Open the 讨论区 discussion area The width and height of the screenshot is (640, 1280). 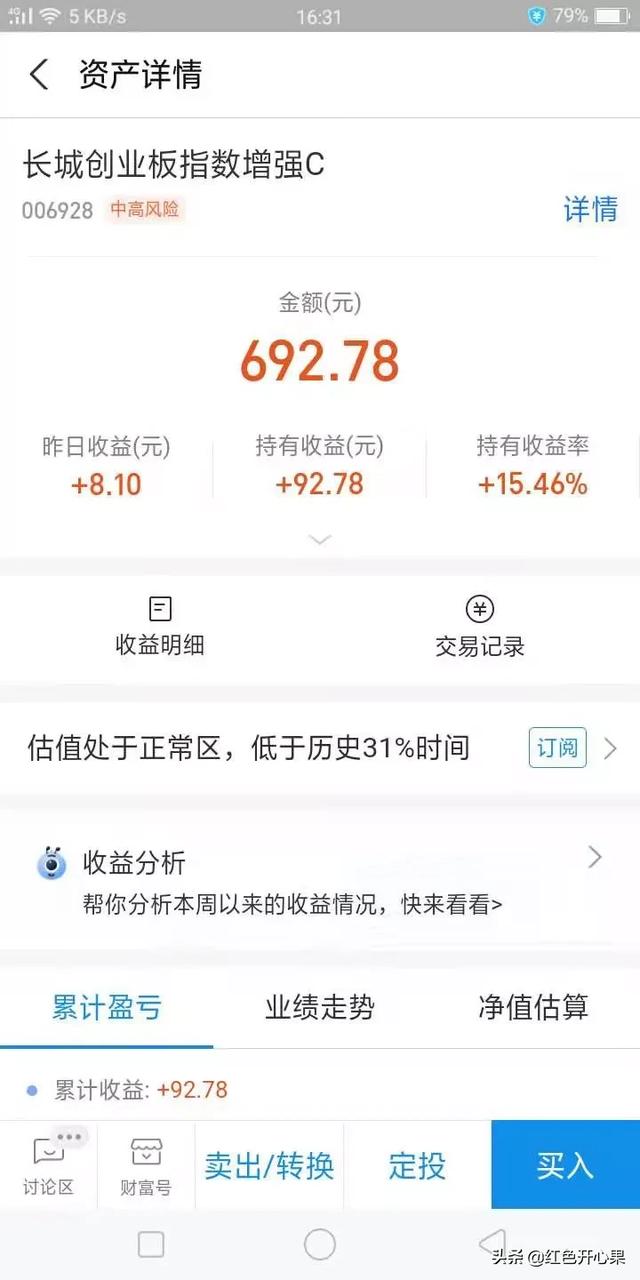tap(48, 1165)
